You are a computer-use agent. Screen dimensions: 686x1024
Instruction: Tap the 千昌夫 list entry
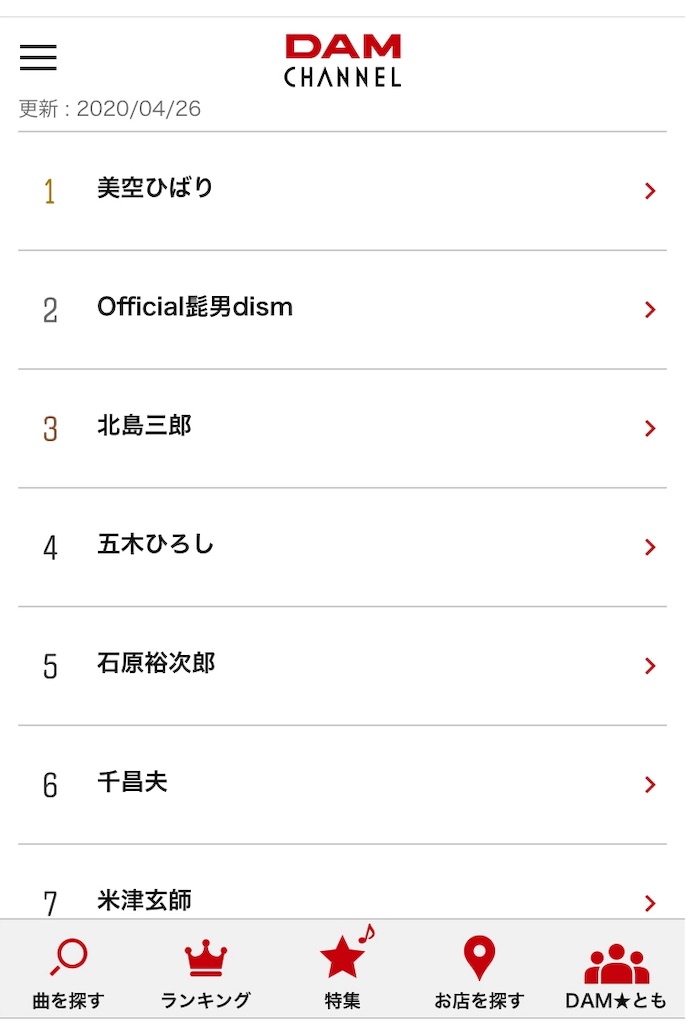coord(342,784)
